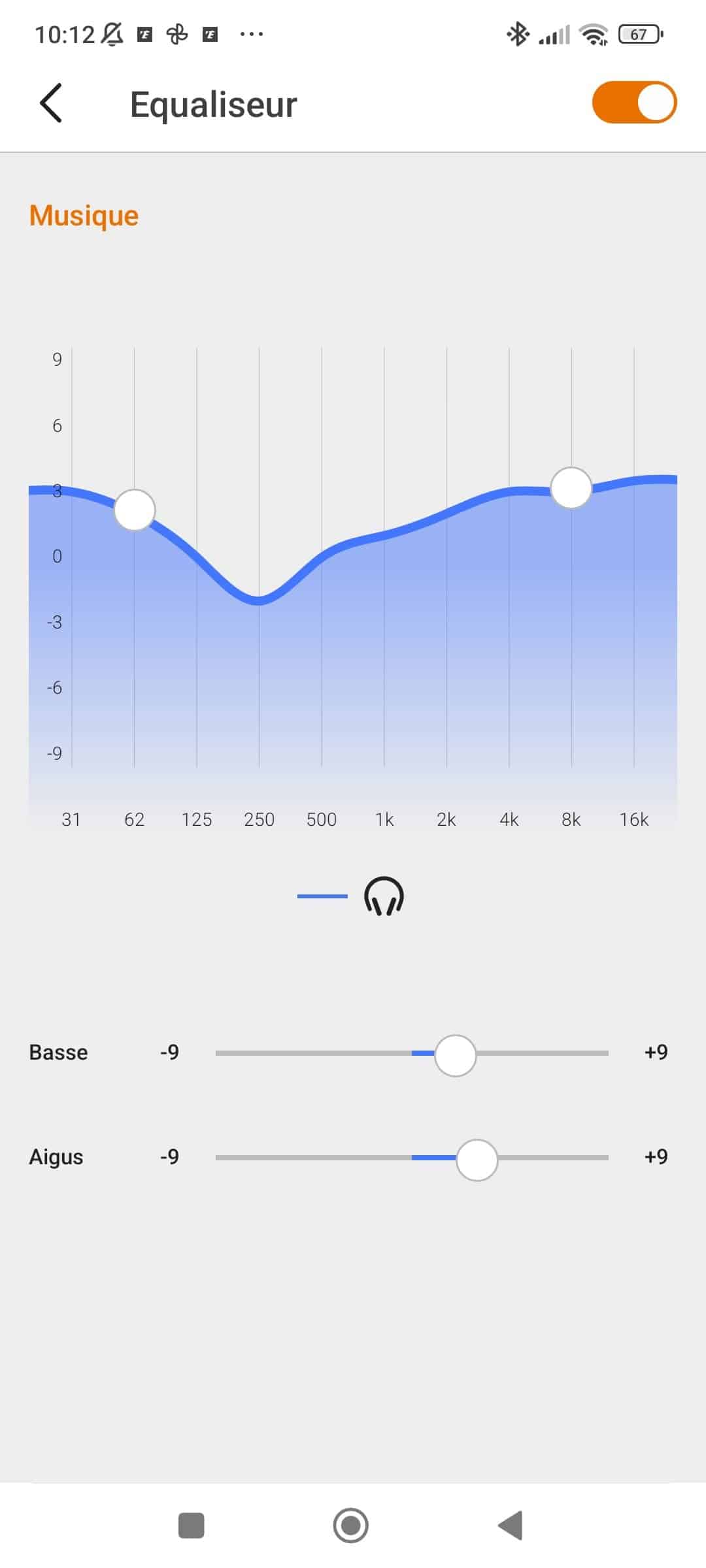Image resolution: width=706 pixels, height=1568 pixels.
Task: Go to the system home screen
Action: tap(351, 1526)
